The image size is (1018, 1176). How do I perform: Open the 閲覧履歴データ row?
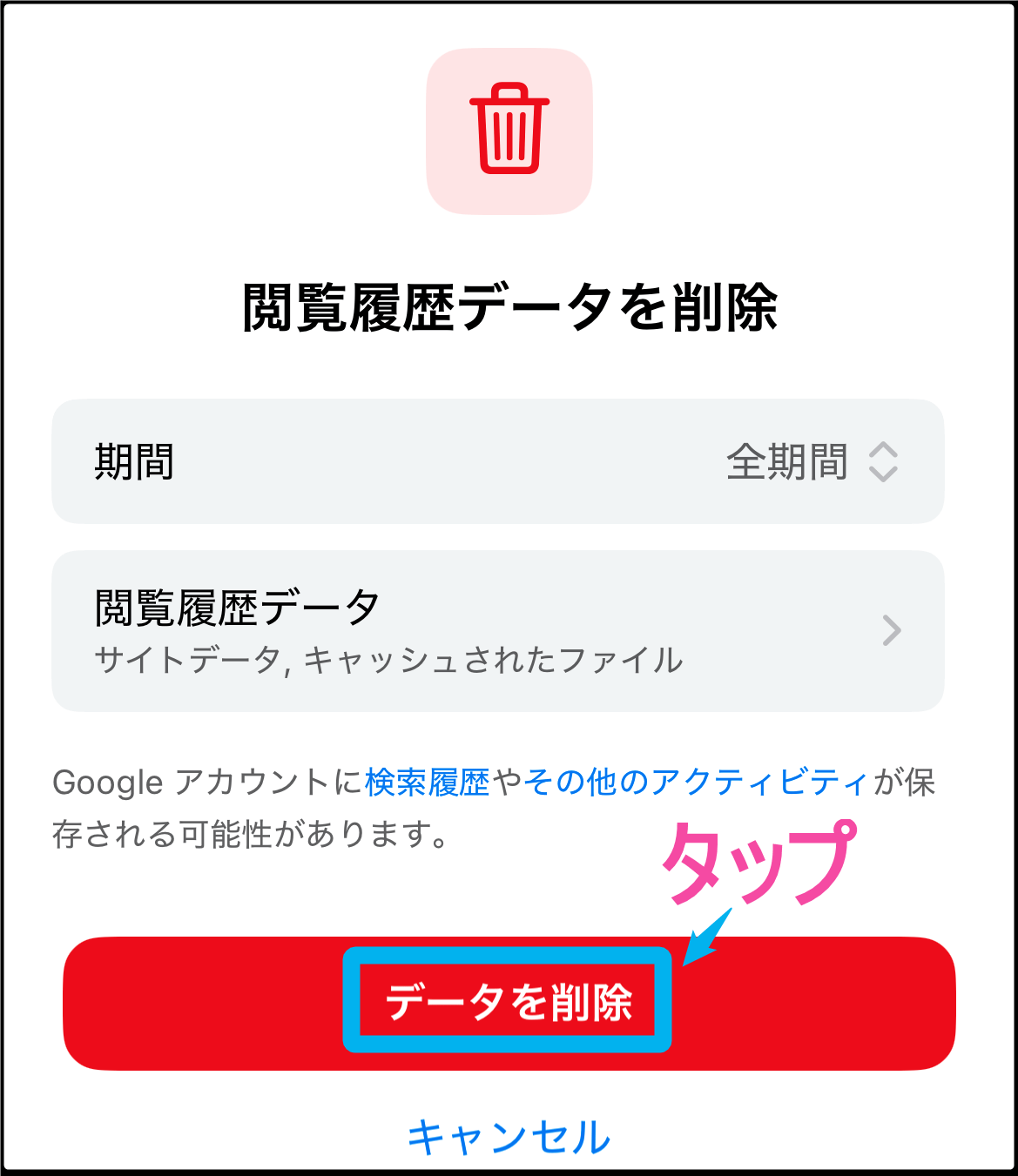click(x=497, y=631)
